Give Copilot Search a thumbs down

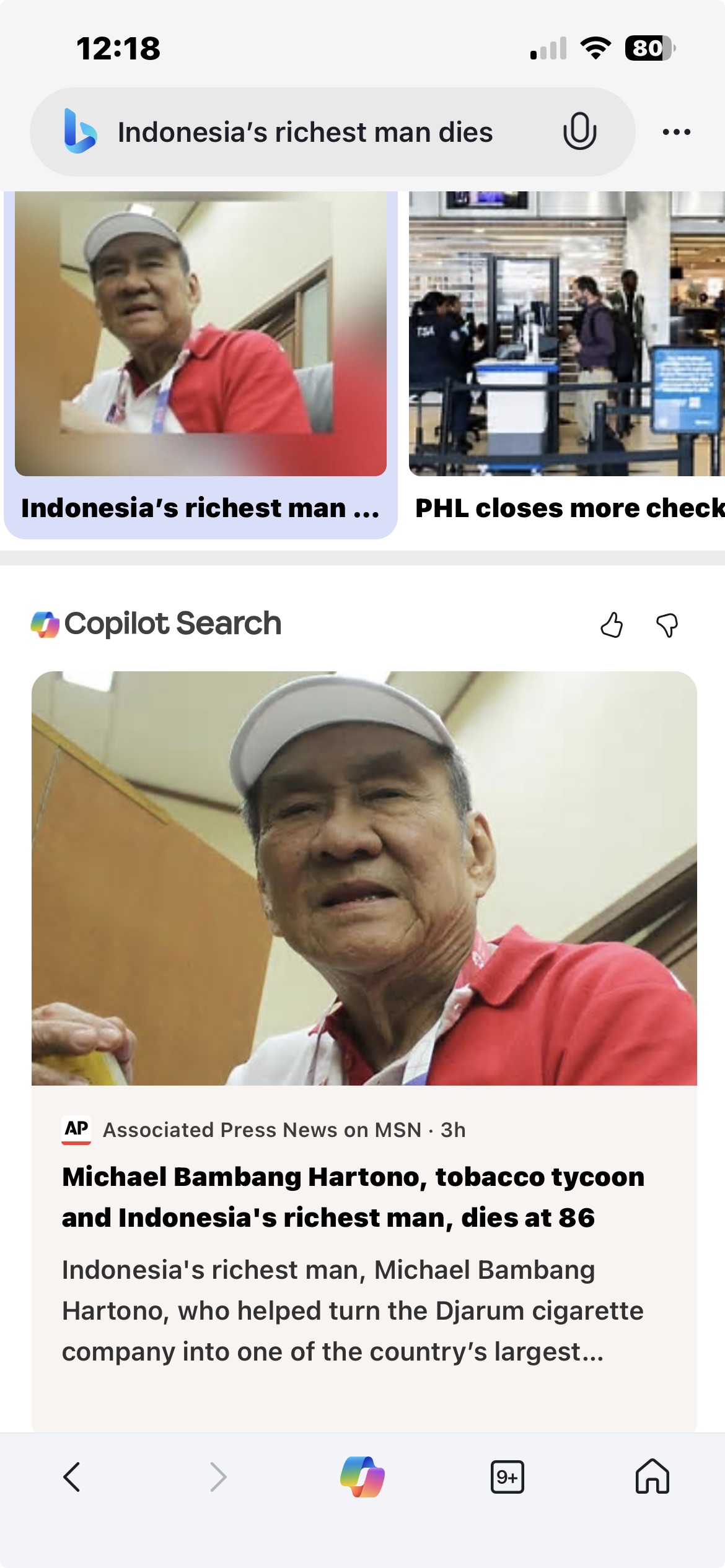click(x=667, y=625)
